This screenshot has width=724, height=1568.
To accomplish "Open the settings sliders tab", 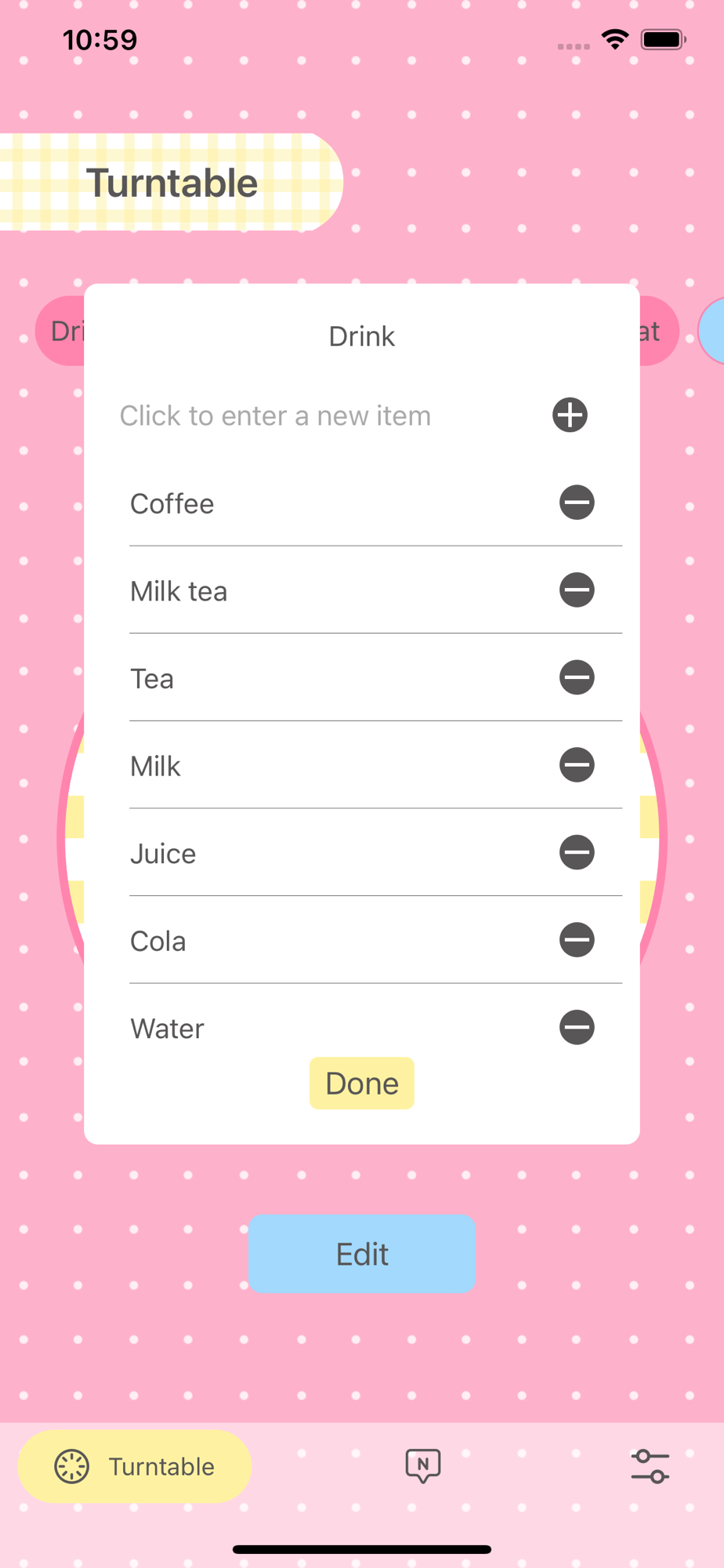I will click(650, 1466).
